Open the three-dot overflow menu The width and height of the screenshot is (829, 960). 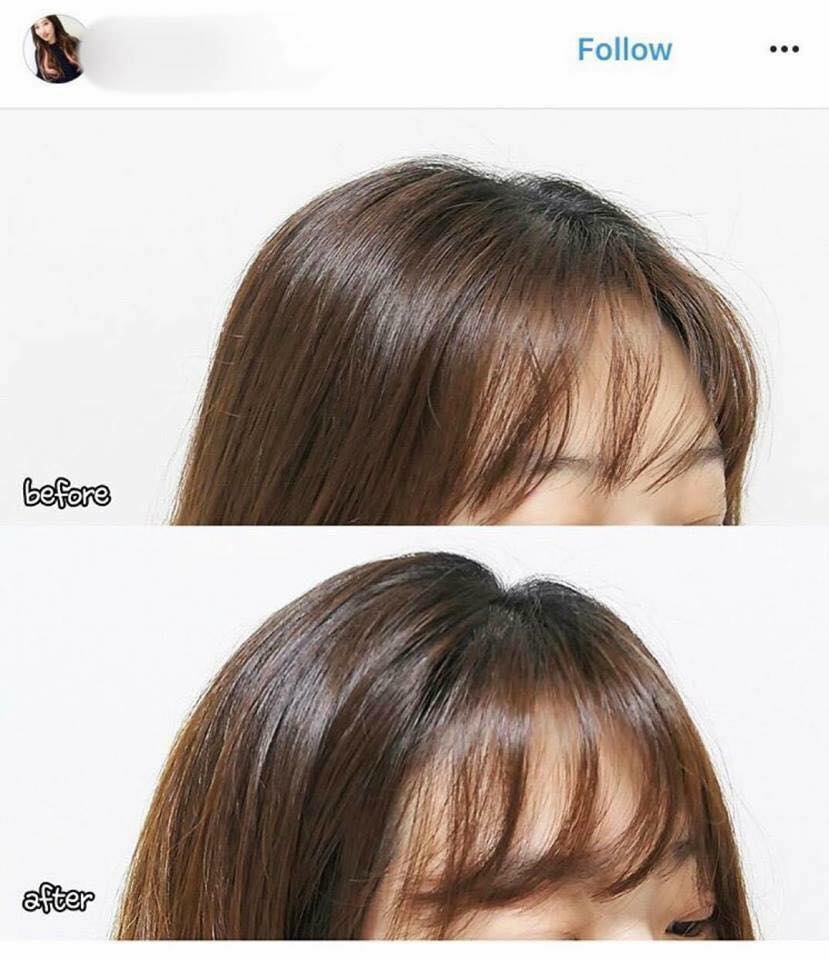pyautogui.click(x=783, y=49)
